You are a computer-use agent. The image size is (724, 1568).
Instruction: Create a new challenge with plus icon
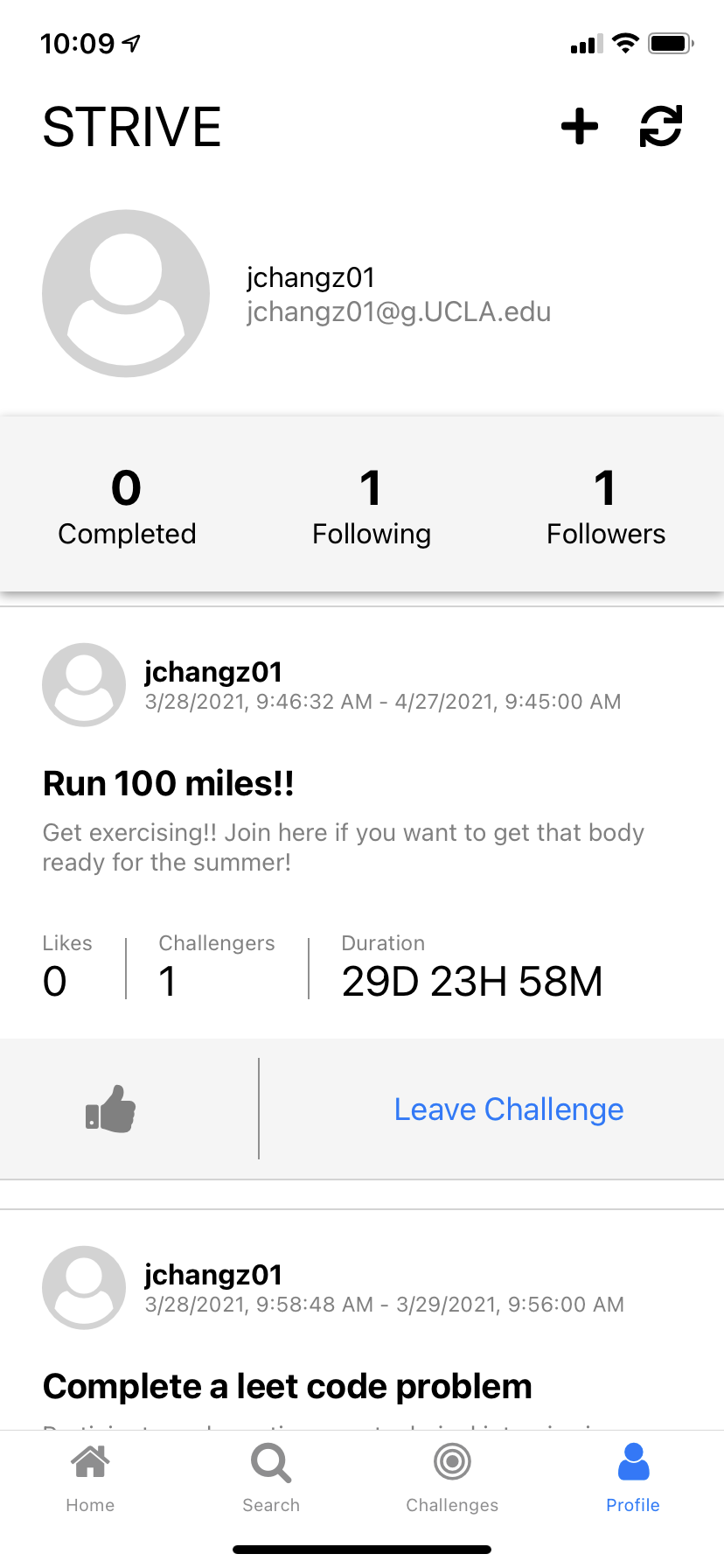click(579, 127)
